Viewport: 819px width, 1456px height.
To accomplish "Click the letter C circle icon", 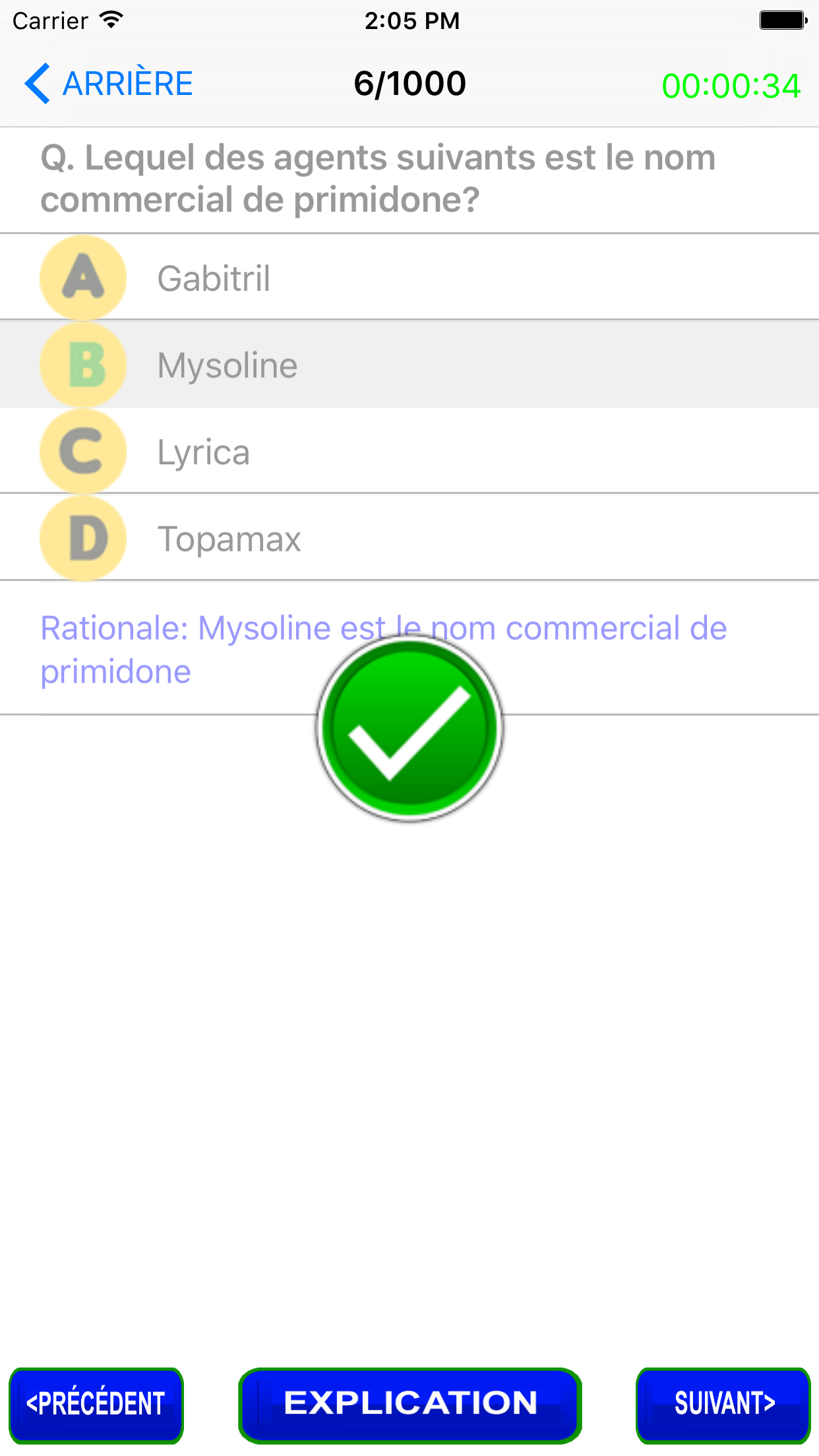I will click(82, 451).
